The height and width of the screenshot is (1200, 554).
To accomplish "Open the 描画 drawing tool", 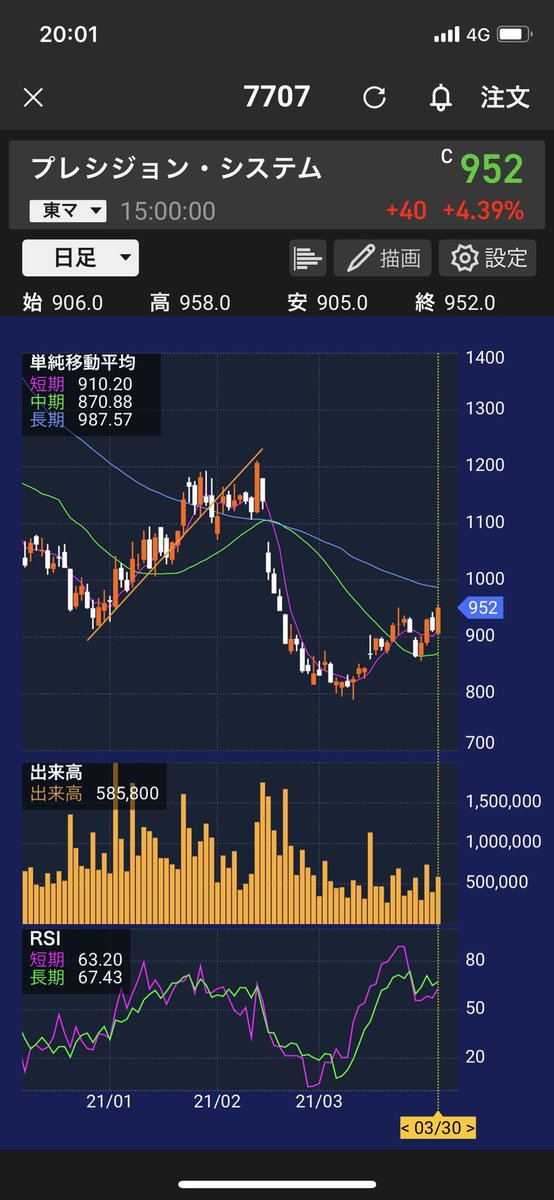I will click(x=383, y=258).
